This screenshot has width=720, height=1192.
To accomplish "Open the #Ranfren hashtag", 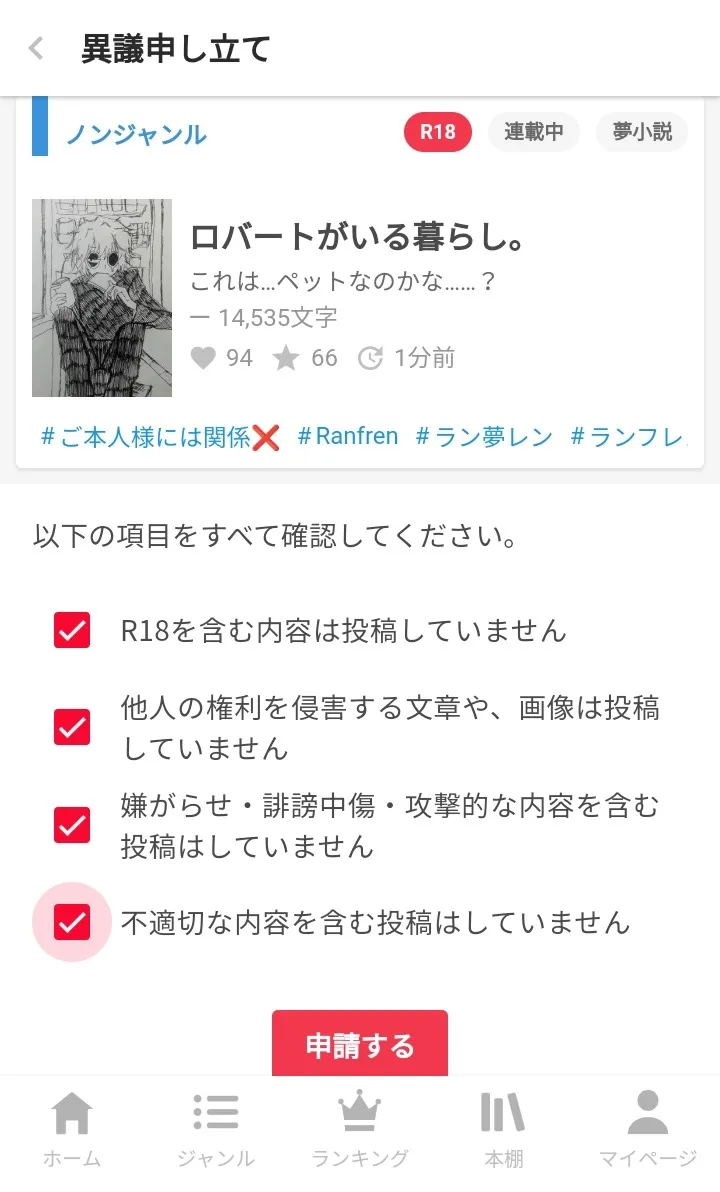I will (348, 436).
